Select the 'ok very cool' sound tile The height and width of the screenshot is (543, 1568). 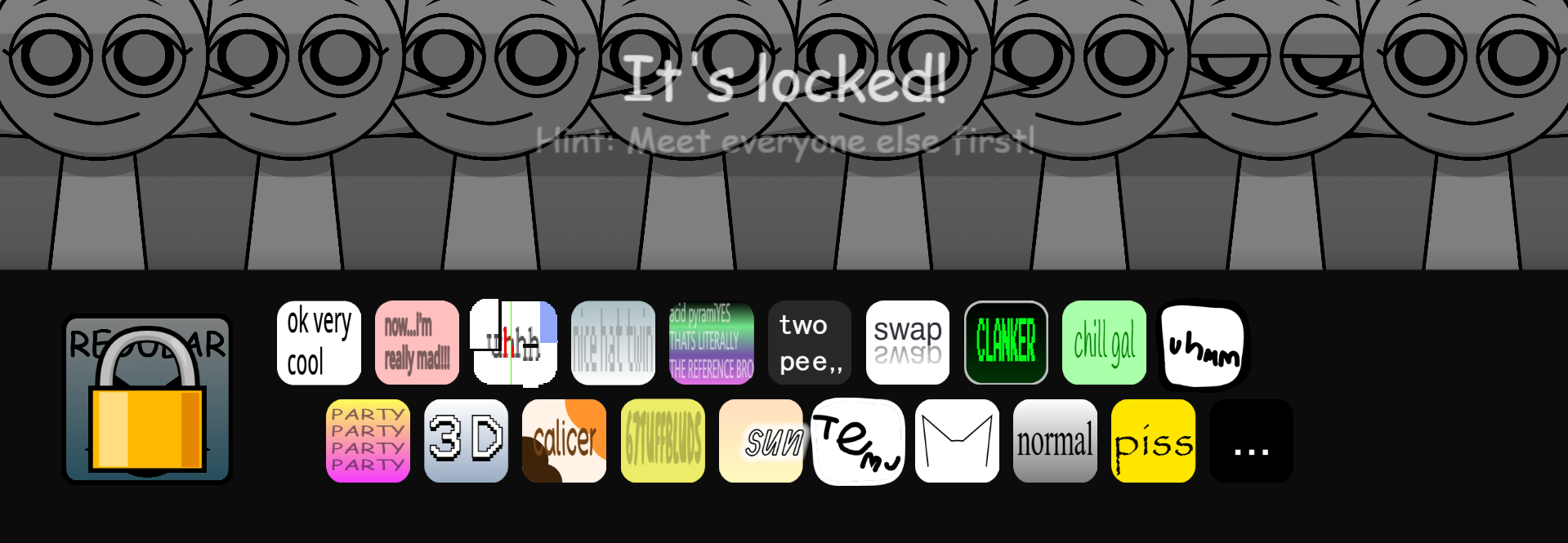(319, 343)
